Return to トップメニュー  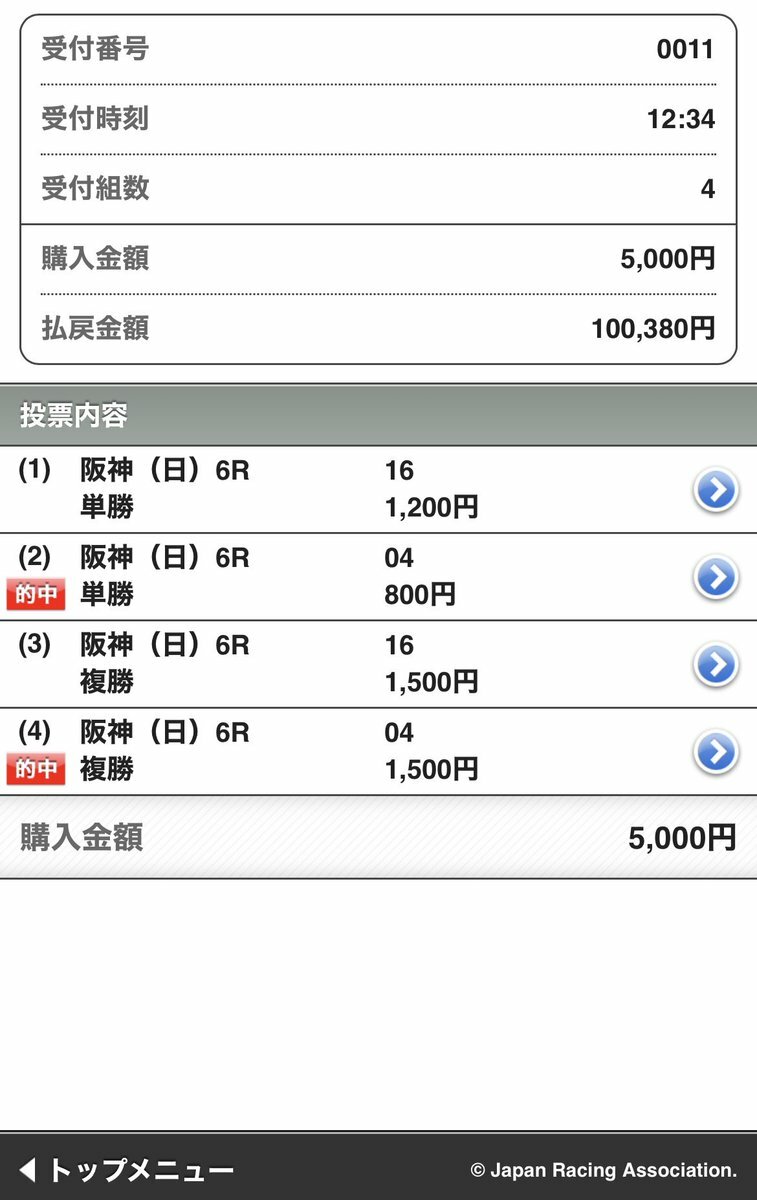coord(128,1169)
